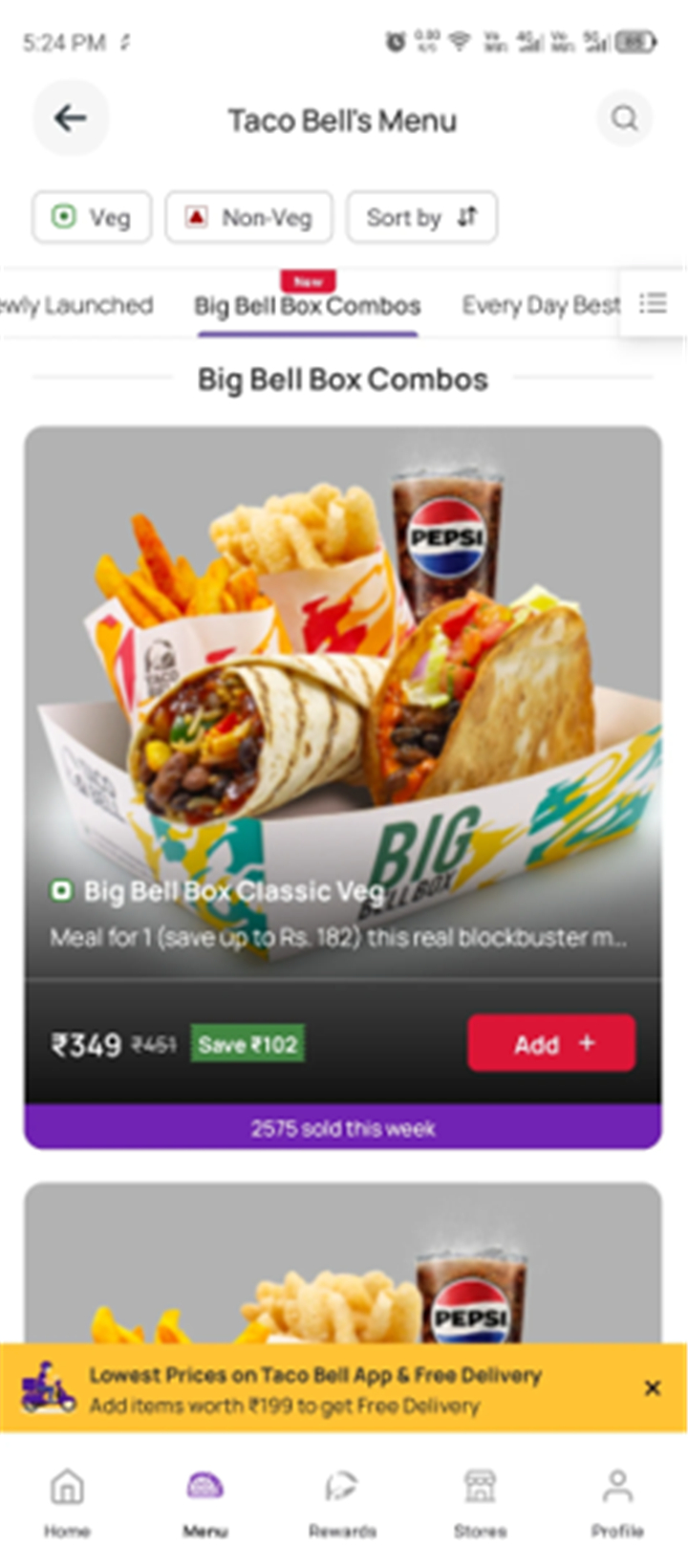
Task: Add Big Bell Box Classic Veg to cart
Action: point(551,1043)
